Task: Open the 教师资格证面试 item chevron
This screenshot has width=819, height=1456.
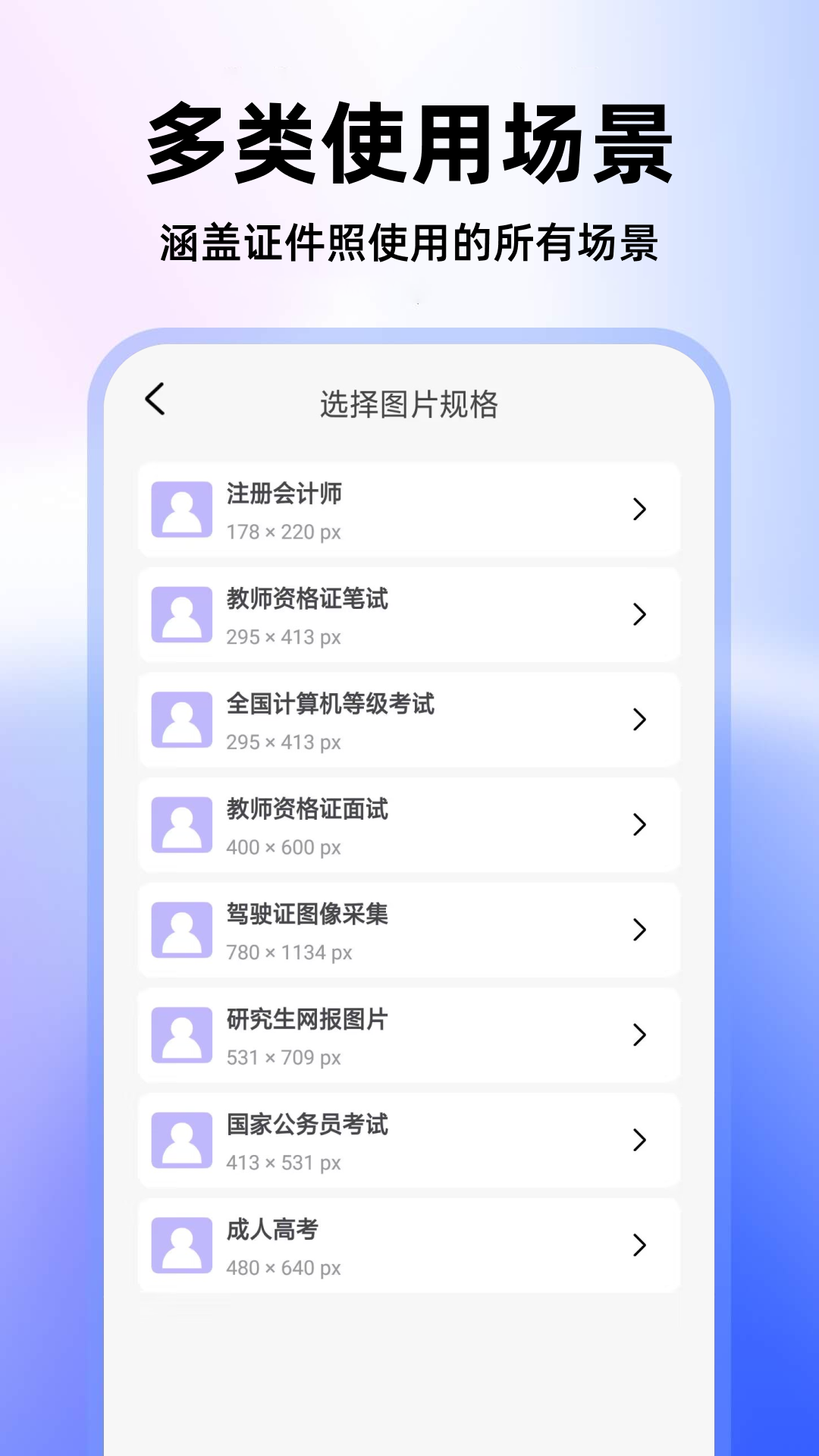Action: (638, 826)
